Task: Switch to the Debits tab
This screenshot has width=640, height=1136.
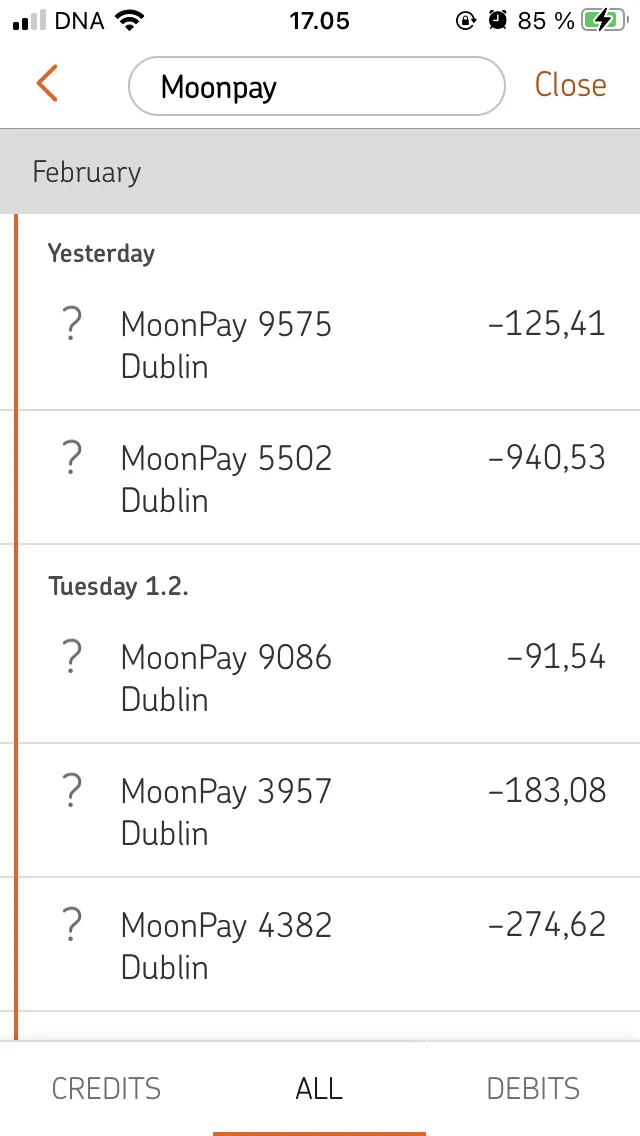Action: [533, 1089]
